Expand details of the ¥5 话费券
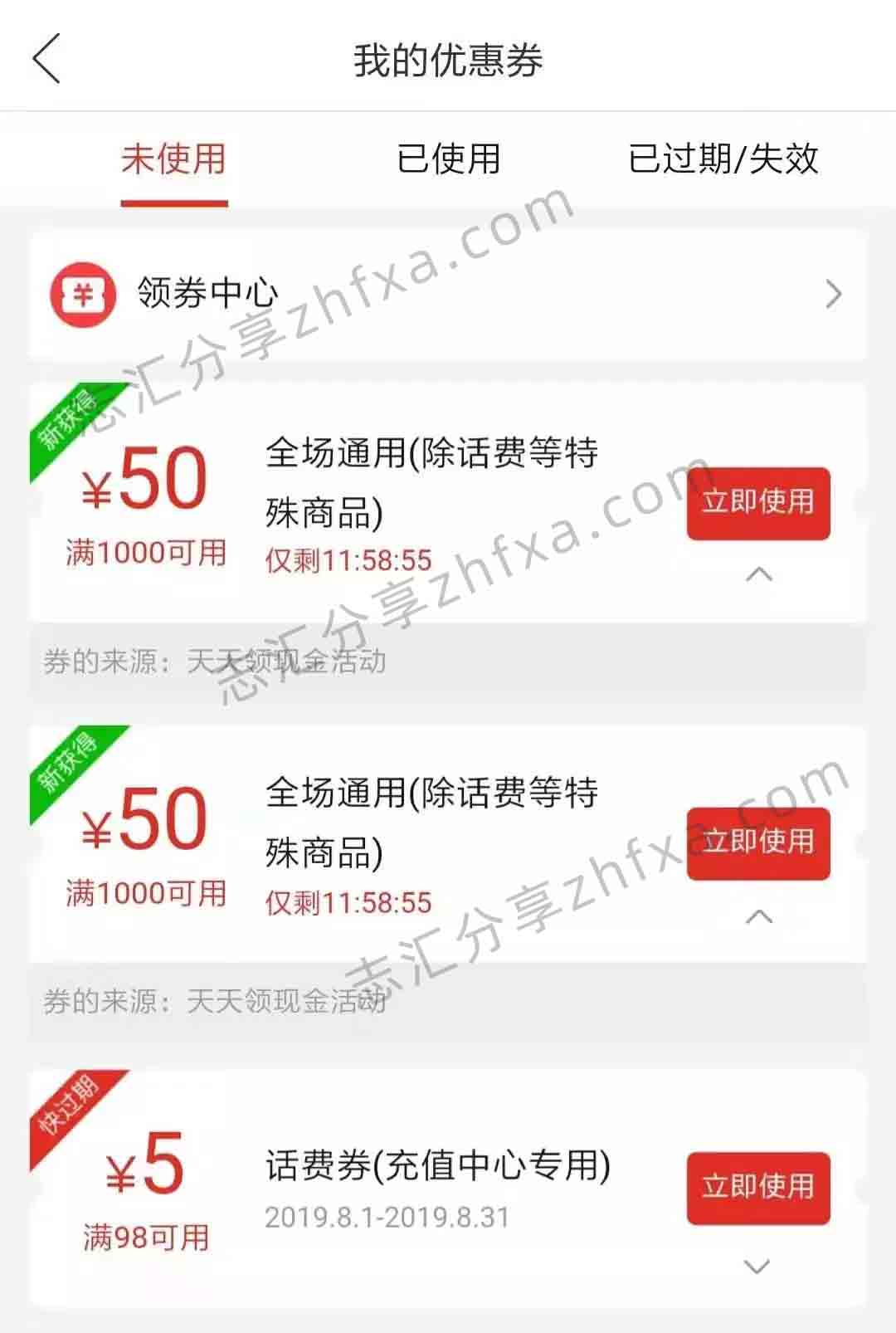The height and width of the screenshot is (1333, 896). (757, 1266)
